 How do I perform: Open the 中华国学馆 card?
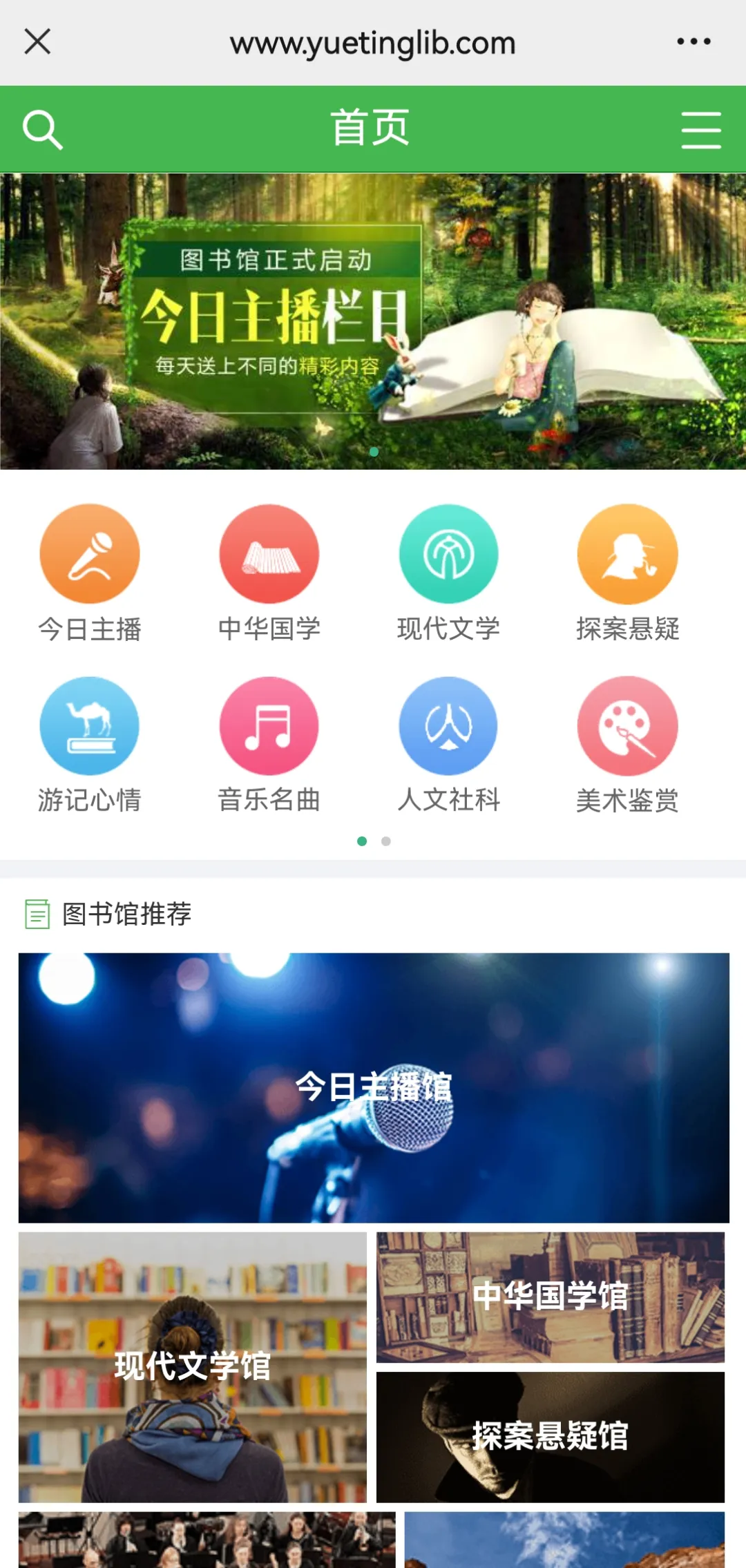(550, 1297)
